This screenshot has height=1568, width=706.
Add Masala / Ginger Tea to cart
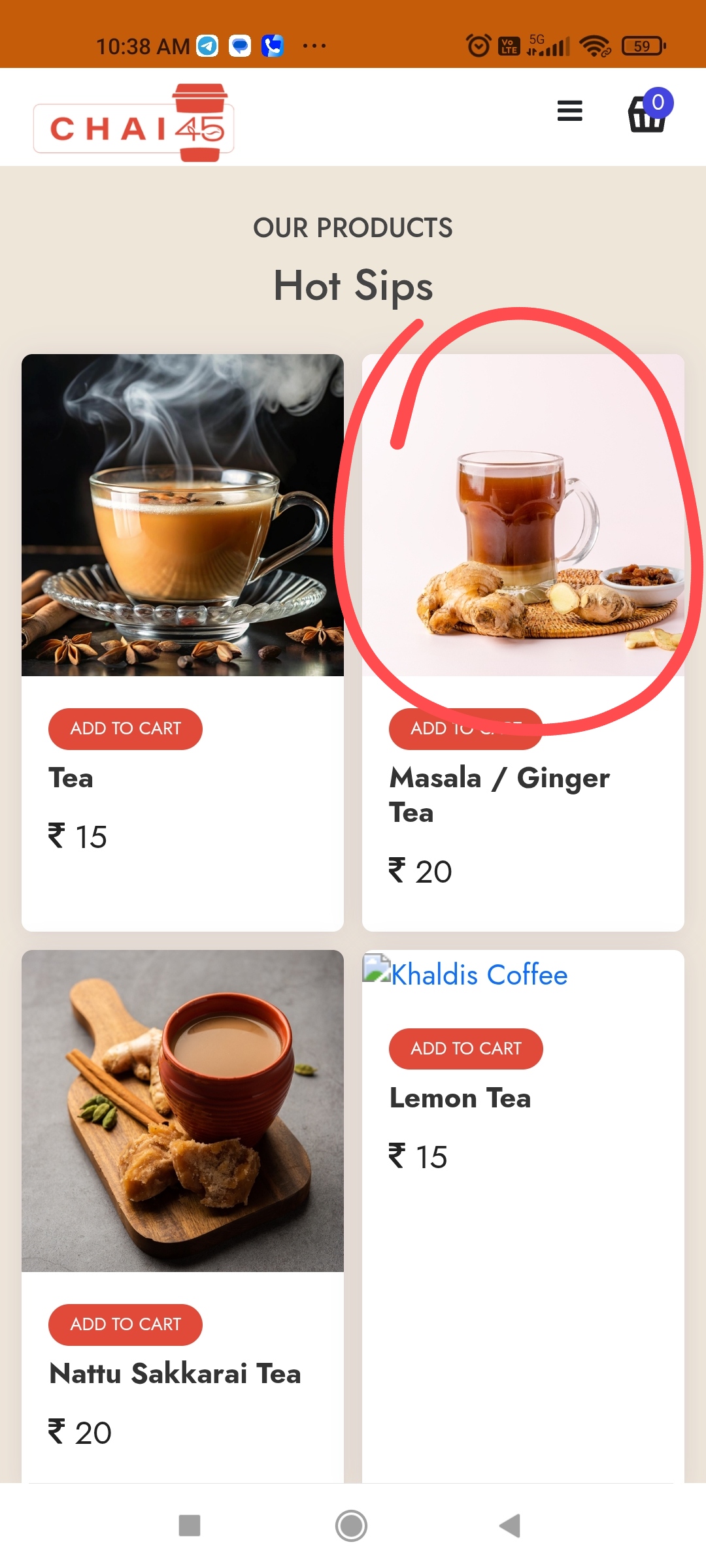pyautogui.click(x=465, y=728)
